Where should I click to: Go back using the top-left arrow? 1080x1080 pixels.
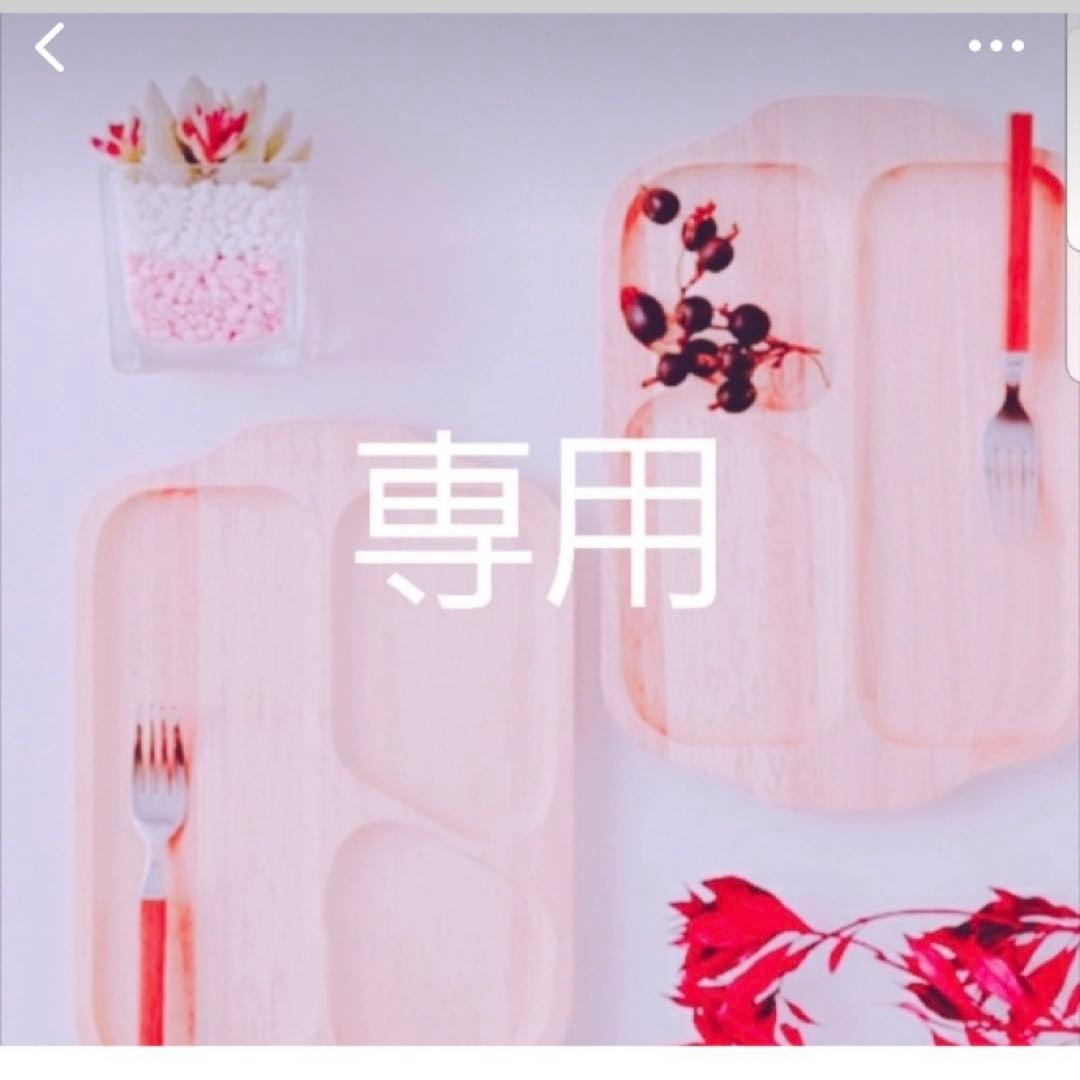pos(50,48)
